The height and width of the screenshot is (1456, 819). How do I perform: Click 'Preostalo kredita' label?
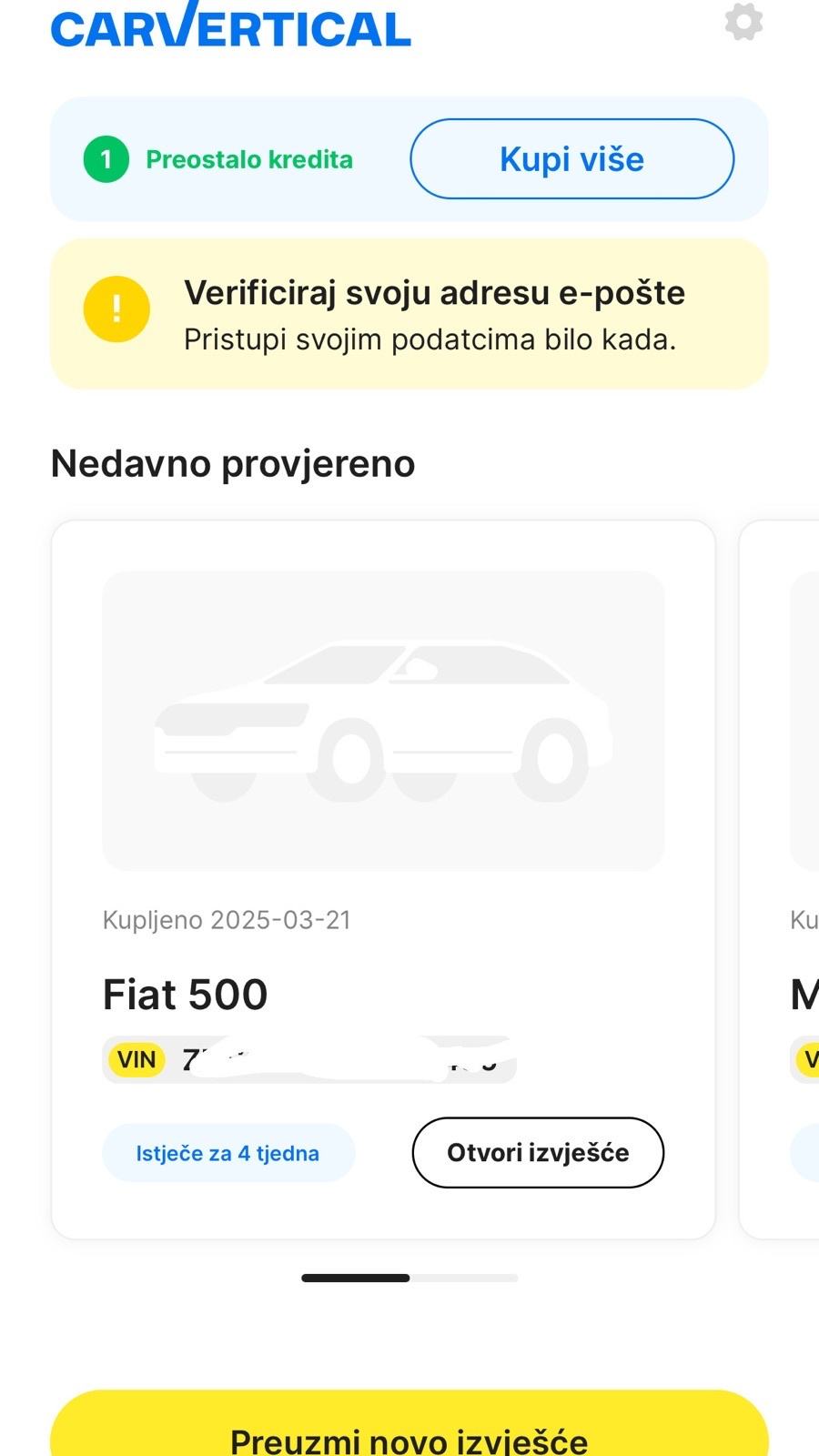(248, 158)
